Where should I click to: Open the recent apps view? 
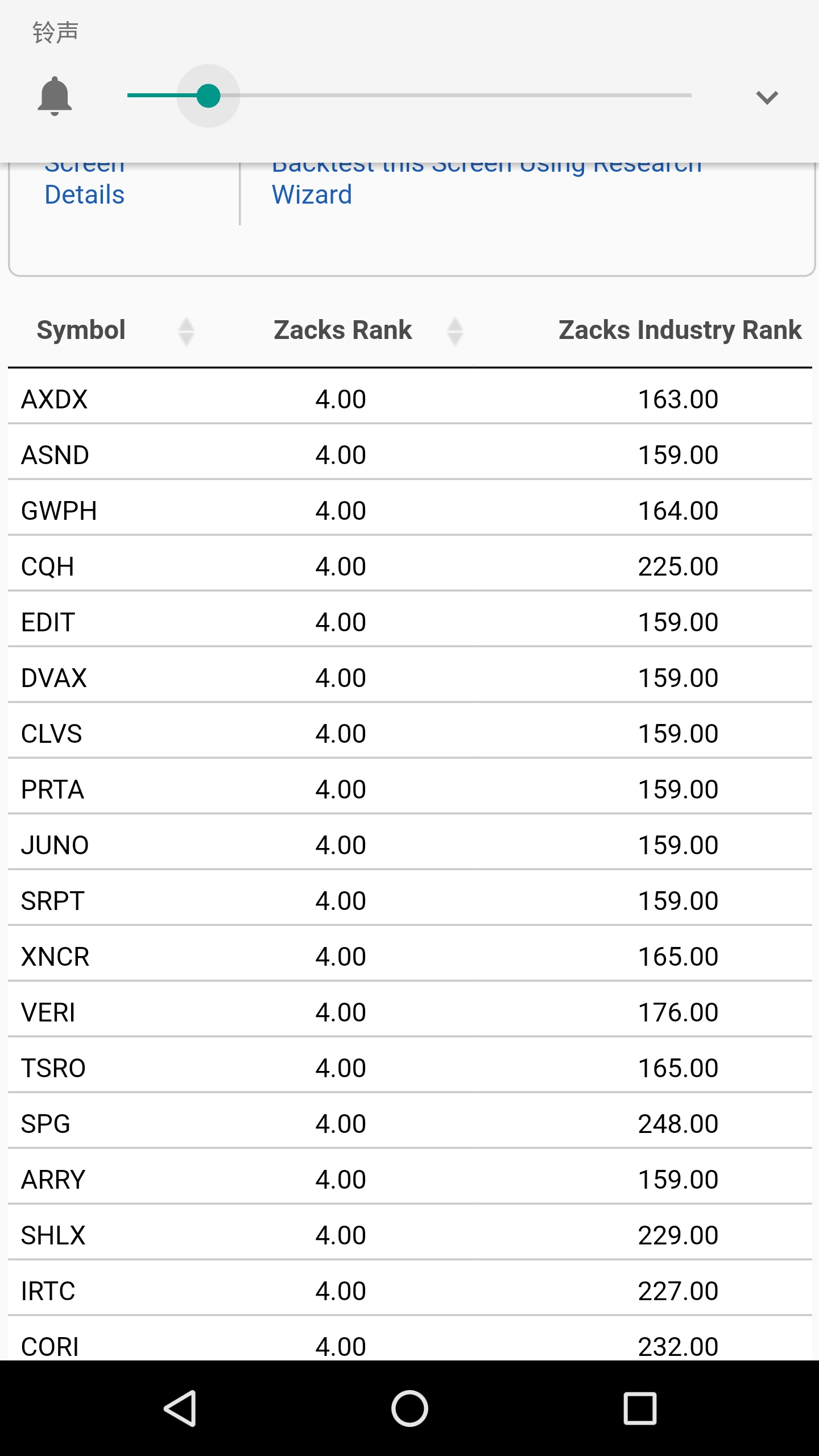point(640,1408)
